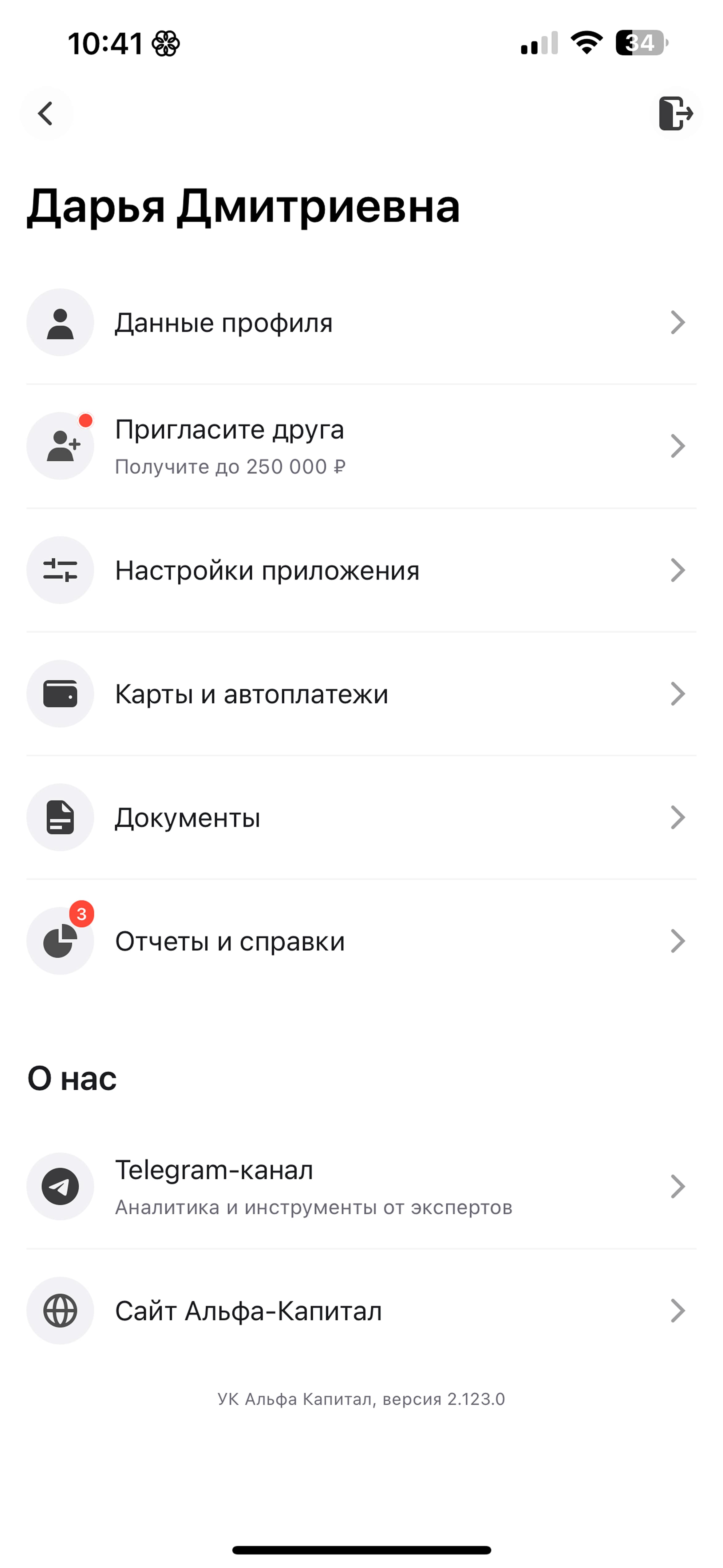Open the Документы section
Viewport: 723px width, 1568px height.
[361, 818]
